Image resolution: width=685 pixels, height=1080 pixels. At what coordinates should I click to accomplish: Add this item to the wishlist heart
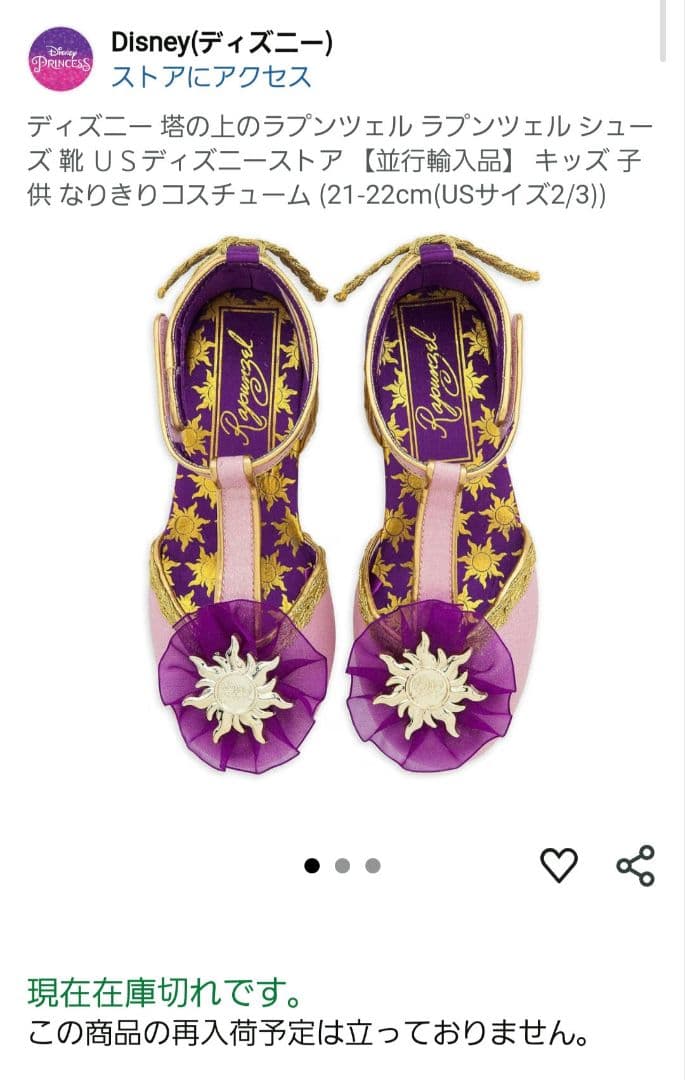559,865
